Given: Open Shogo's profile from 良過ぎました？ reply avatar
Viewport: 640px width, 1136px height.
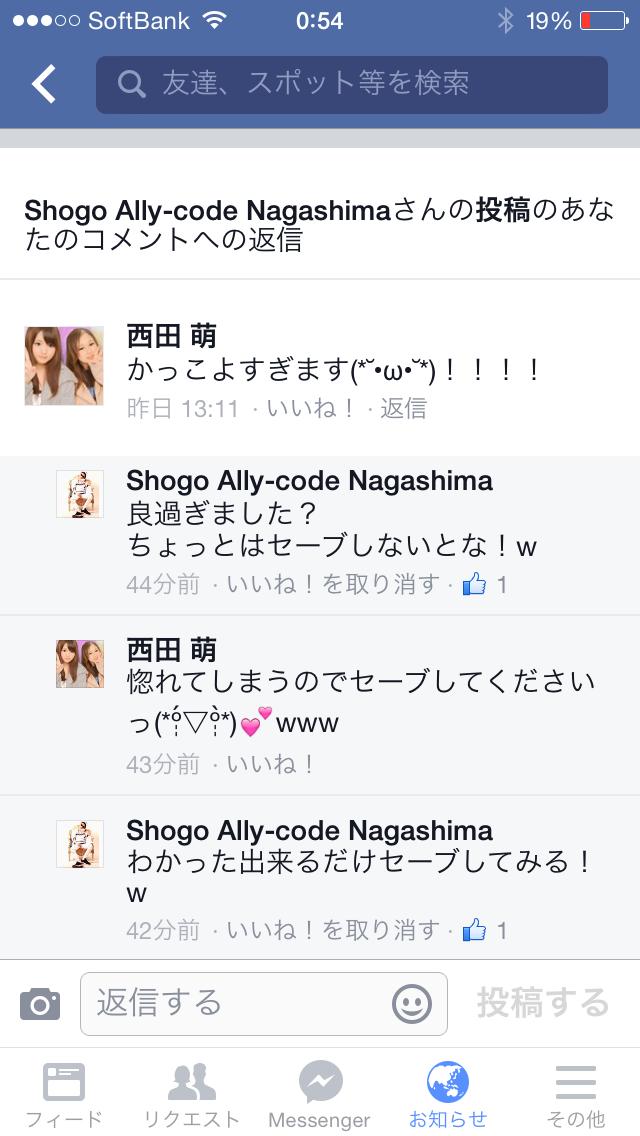Looking at the screenshot, I should click(x=79, y=494).
